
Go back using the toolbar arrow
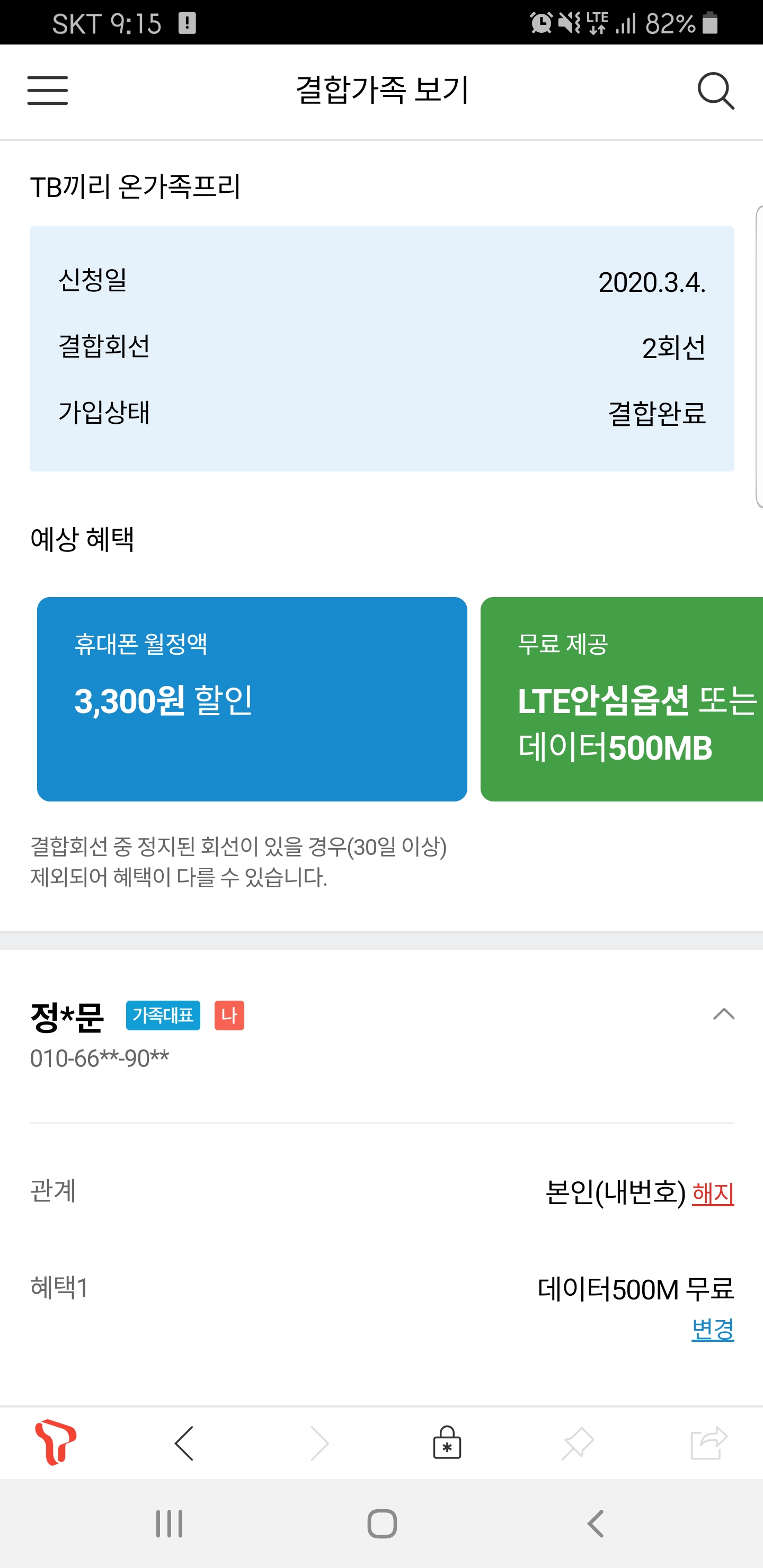(184, 1442)
